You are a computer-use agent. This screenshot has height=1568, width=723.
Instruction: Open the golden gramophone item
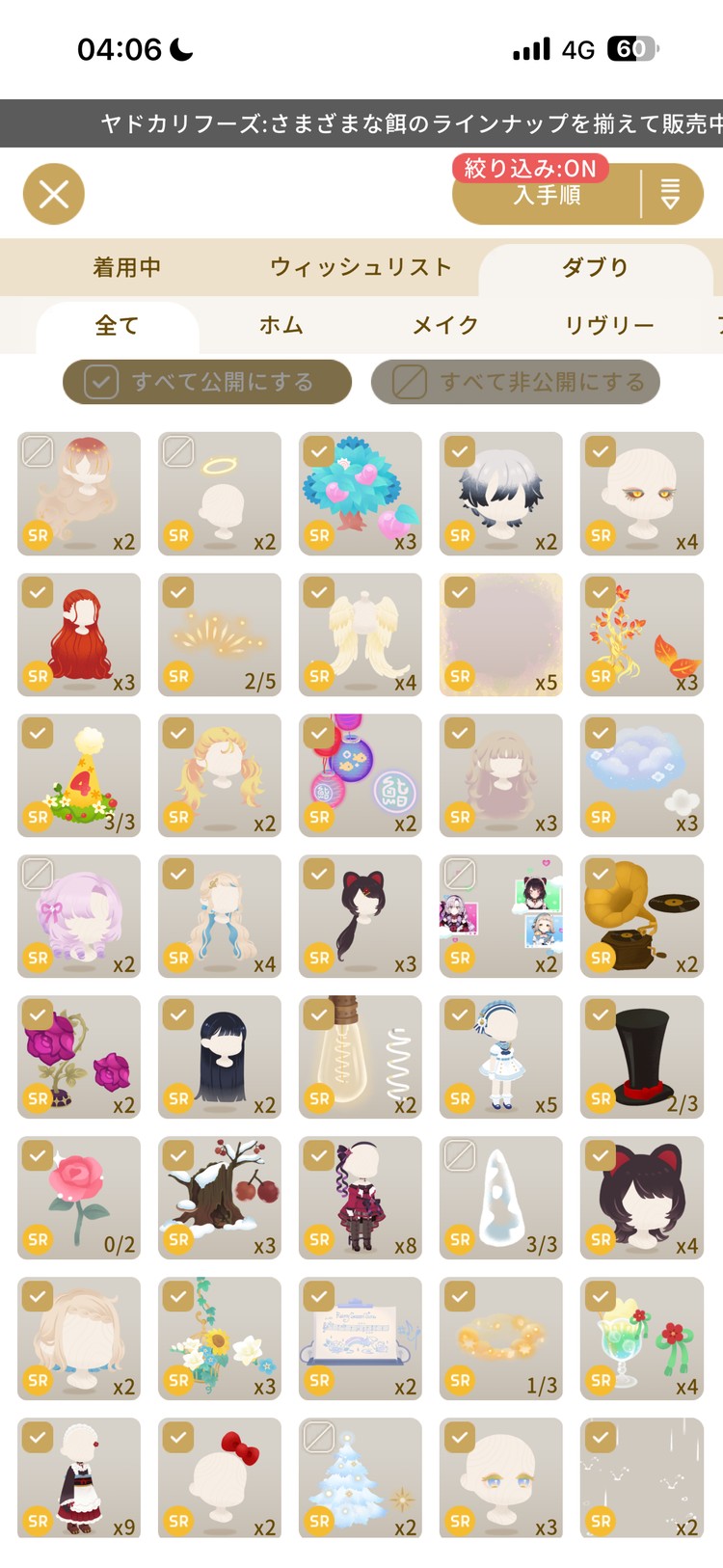click(x=642, y=916)
